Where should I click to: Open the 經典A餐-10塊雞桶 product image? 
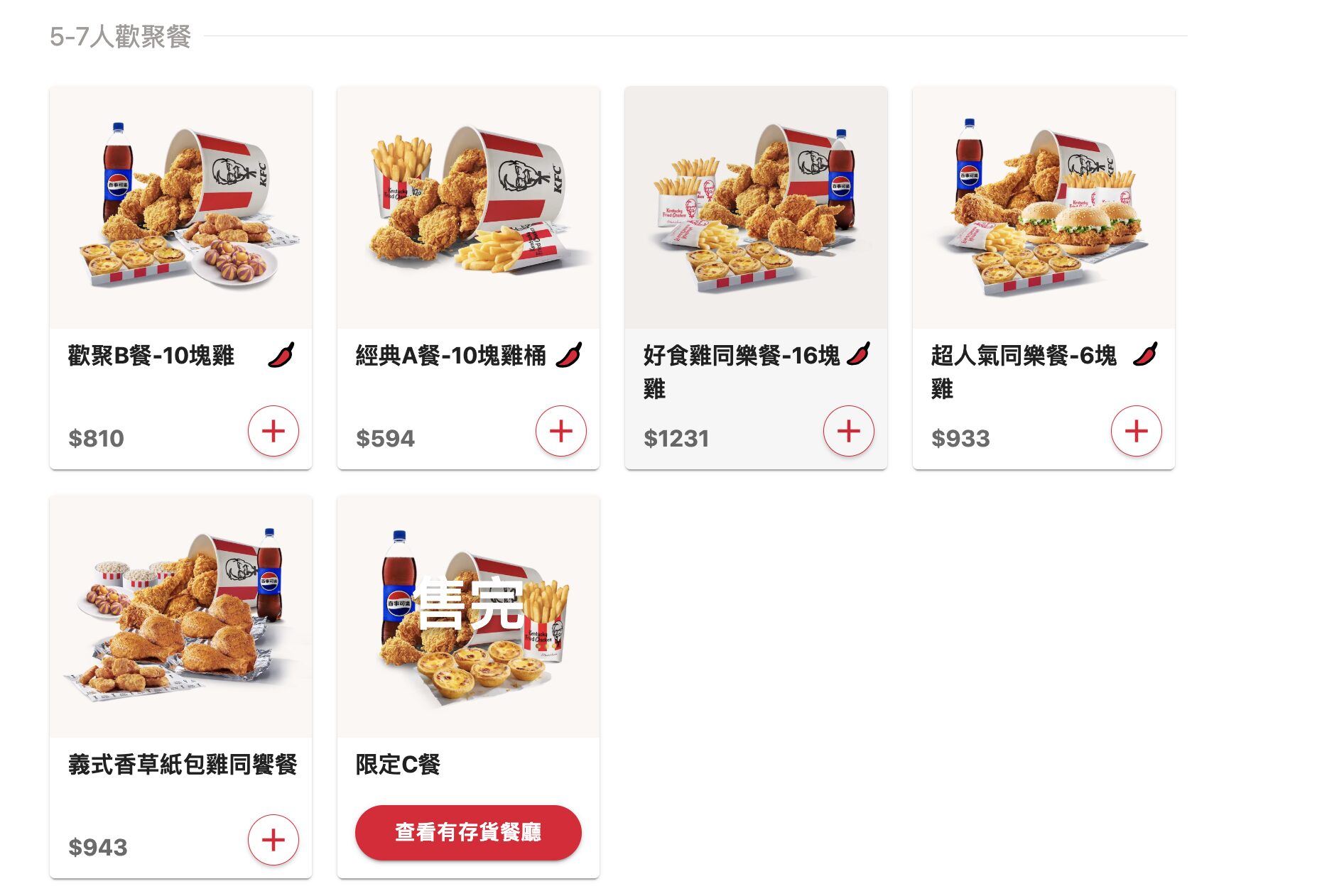point(468,207)
